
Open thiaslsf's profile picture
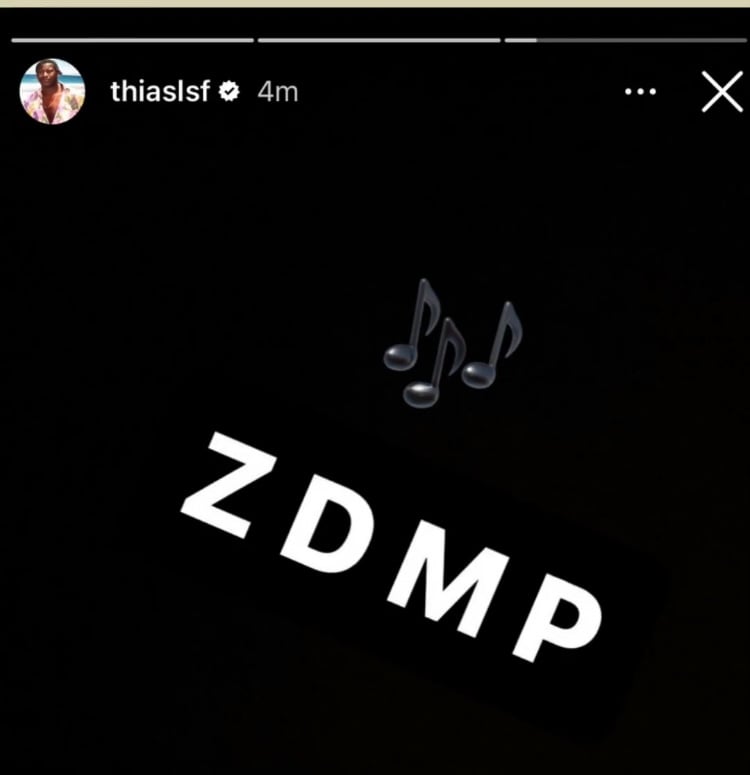[x=52, y=92]
